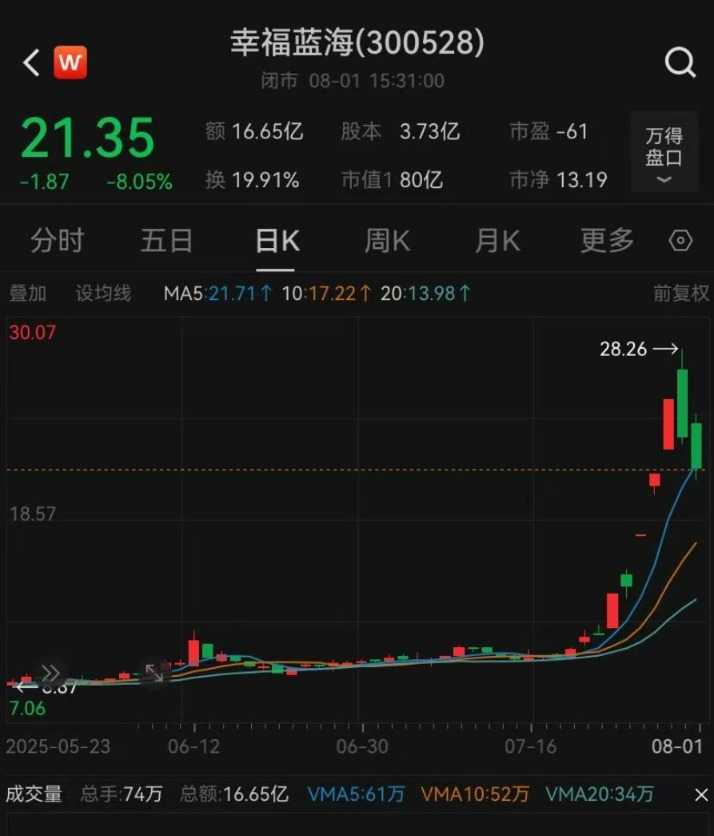The height and width of the screenshot is (836, 714).
Task: Switch to the 月K tab
Action: (x=497, y=241)
